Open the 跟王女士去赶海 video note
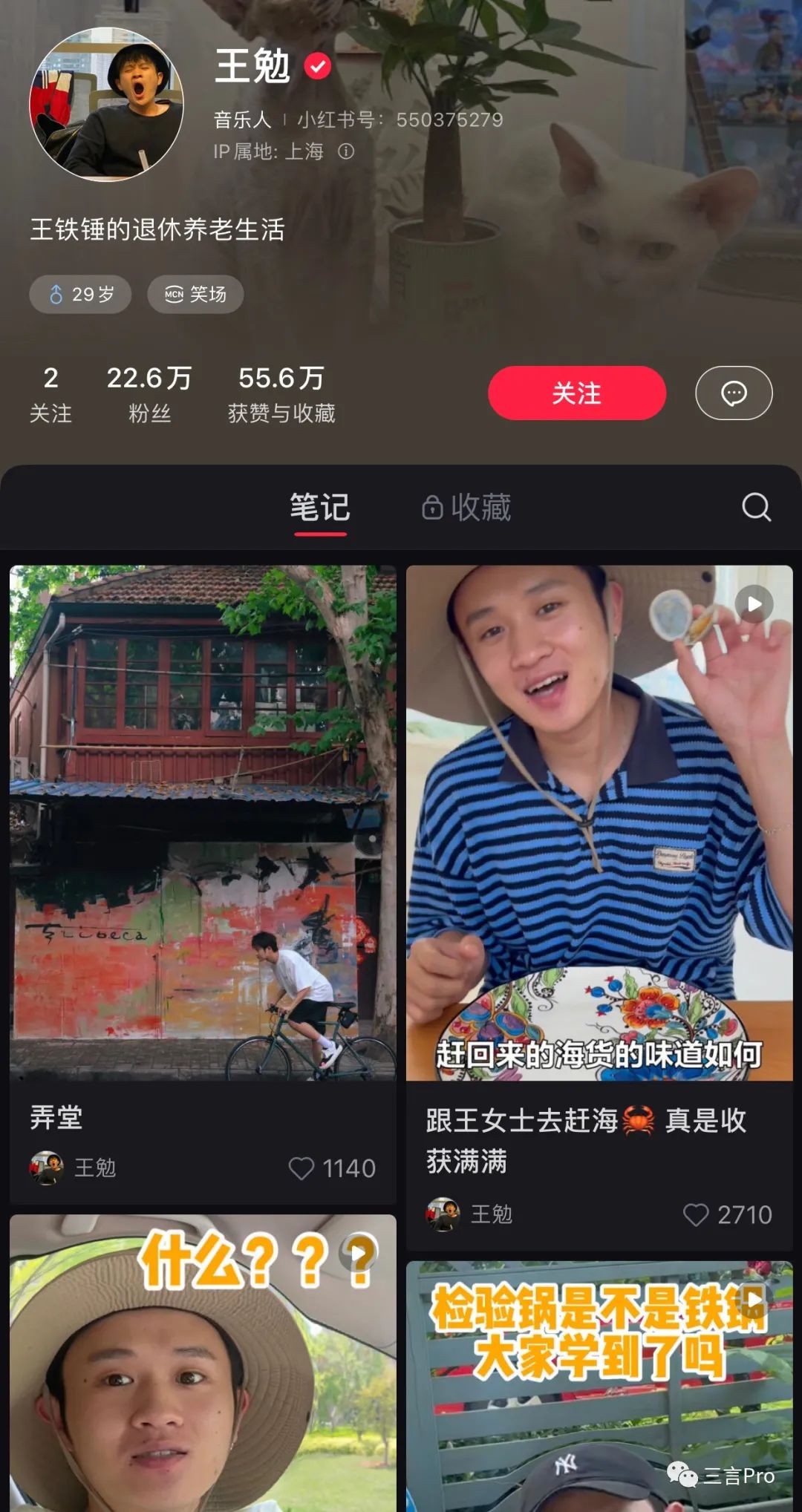 click(599, 822)
